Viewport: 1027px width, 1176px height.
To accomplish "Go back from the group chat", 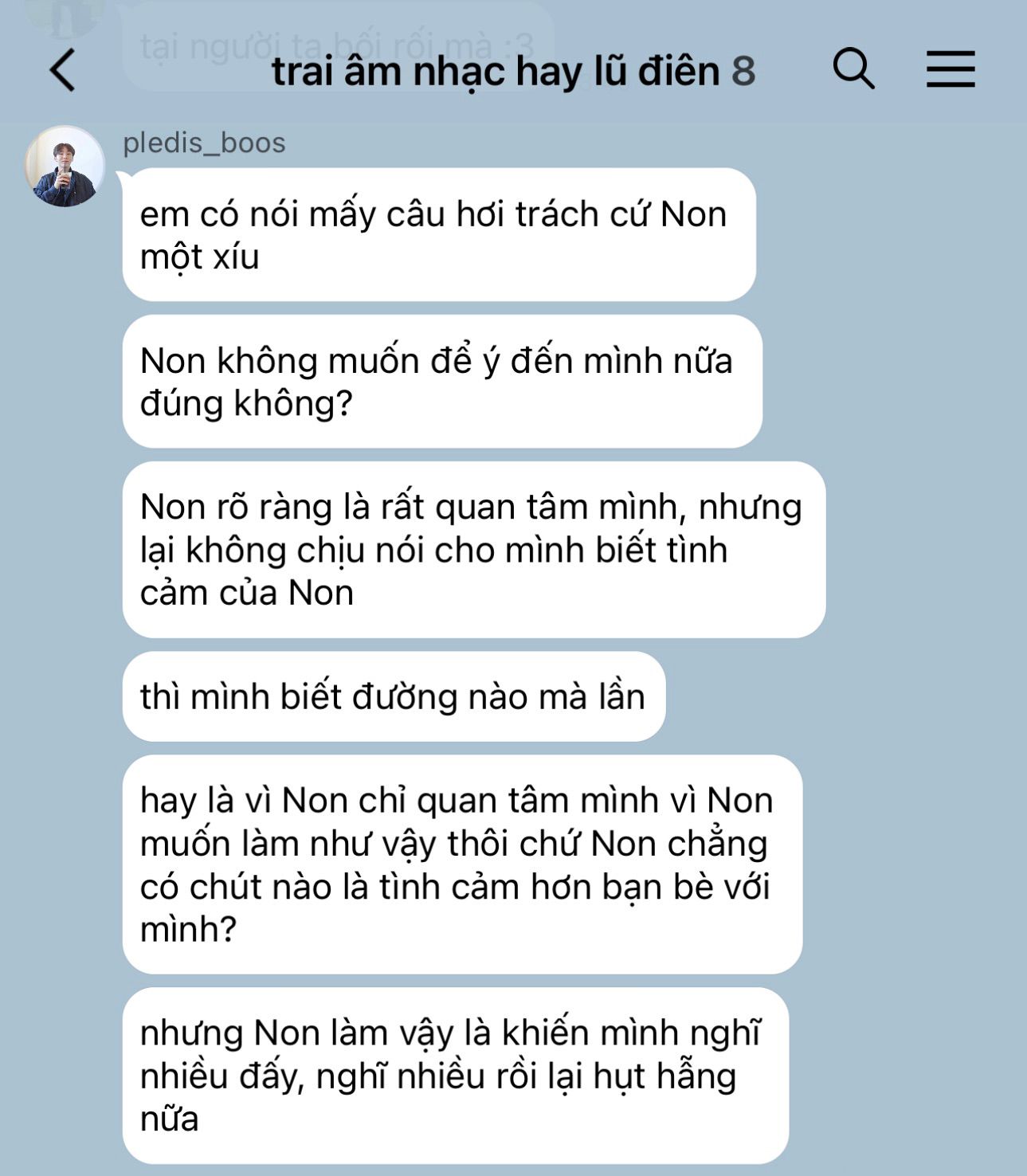I will tap(62, 70).
